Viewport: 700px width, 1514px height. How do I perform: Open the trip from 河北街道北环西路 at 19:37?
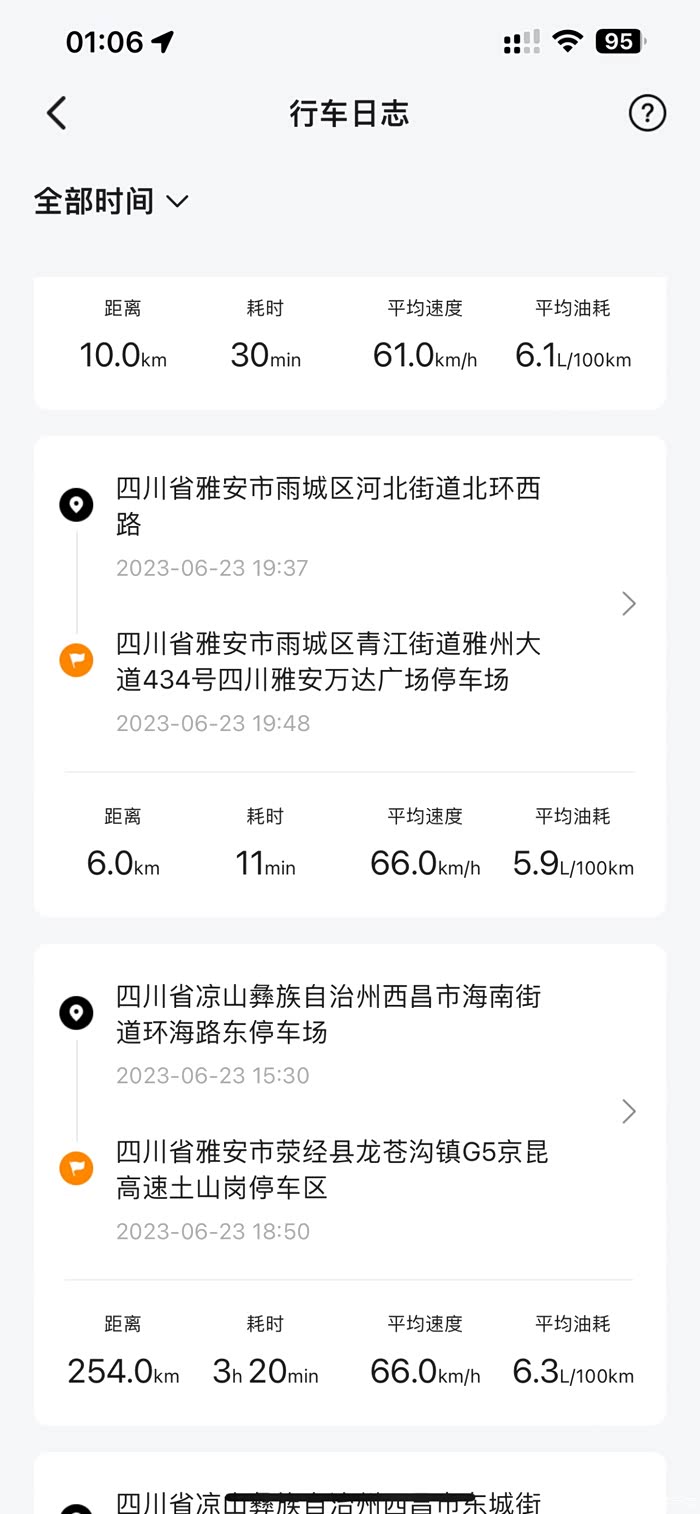pyautogui.click(x=350, y=676)
